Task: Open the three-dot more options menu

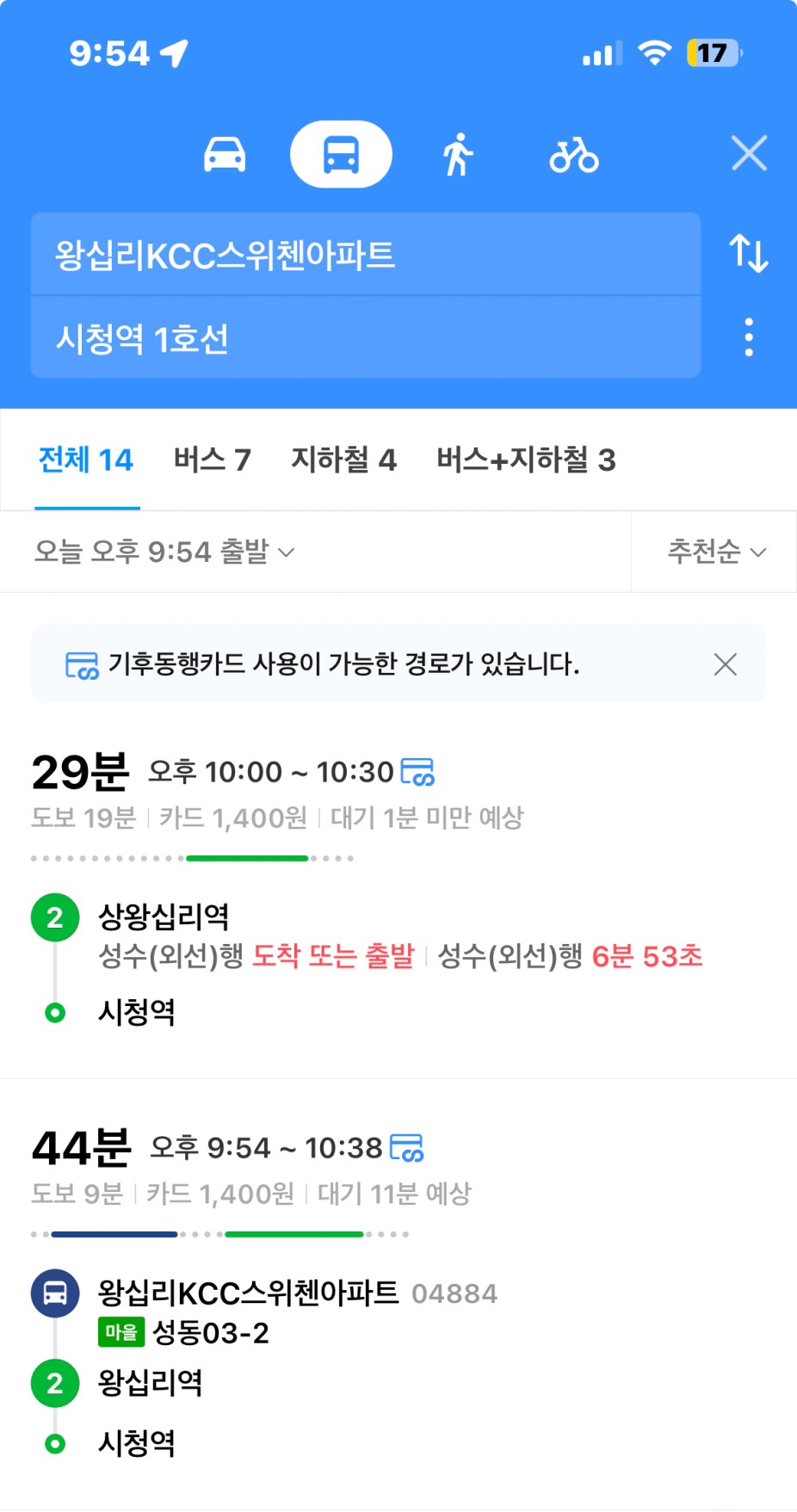Action: tap(749, 337)
